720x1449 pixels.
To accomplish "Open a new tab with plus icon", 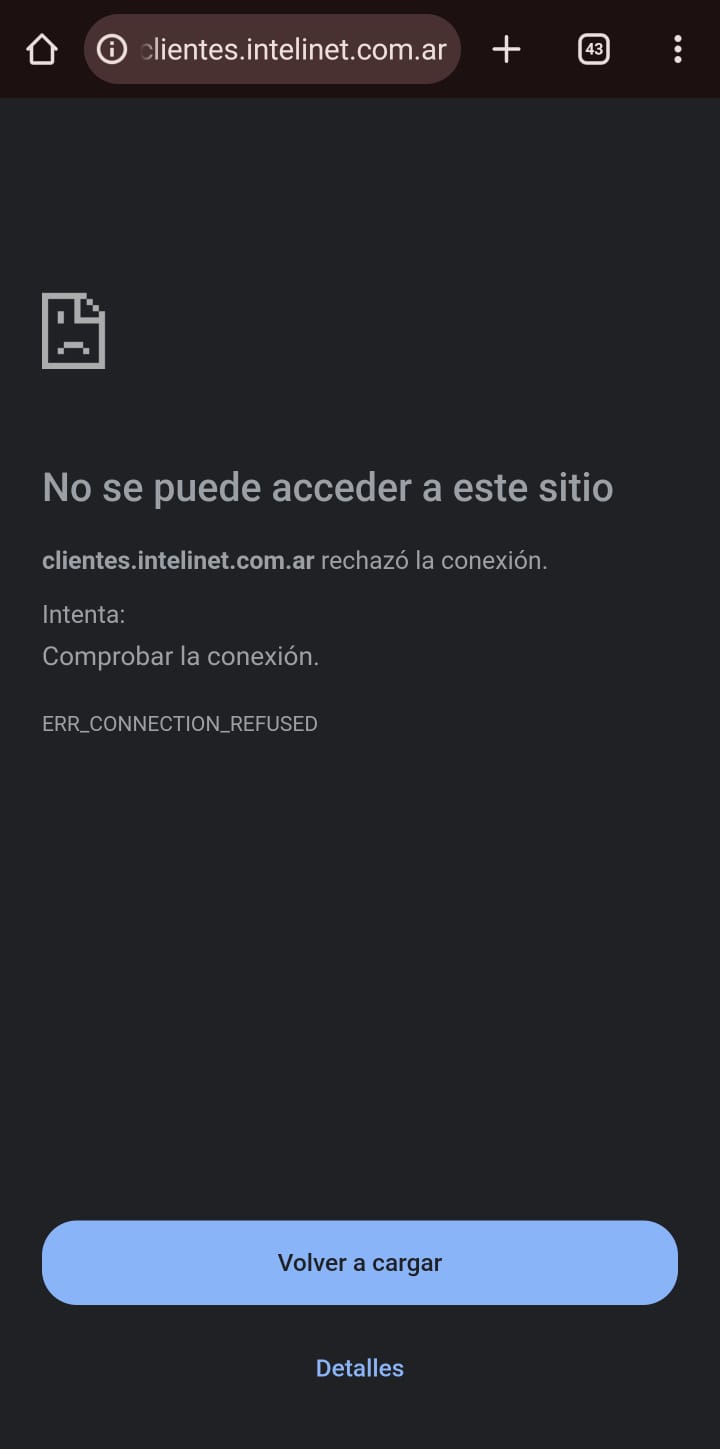I will pyautogui.click(x=506, y=49).
